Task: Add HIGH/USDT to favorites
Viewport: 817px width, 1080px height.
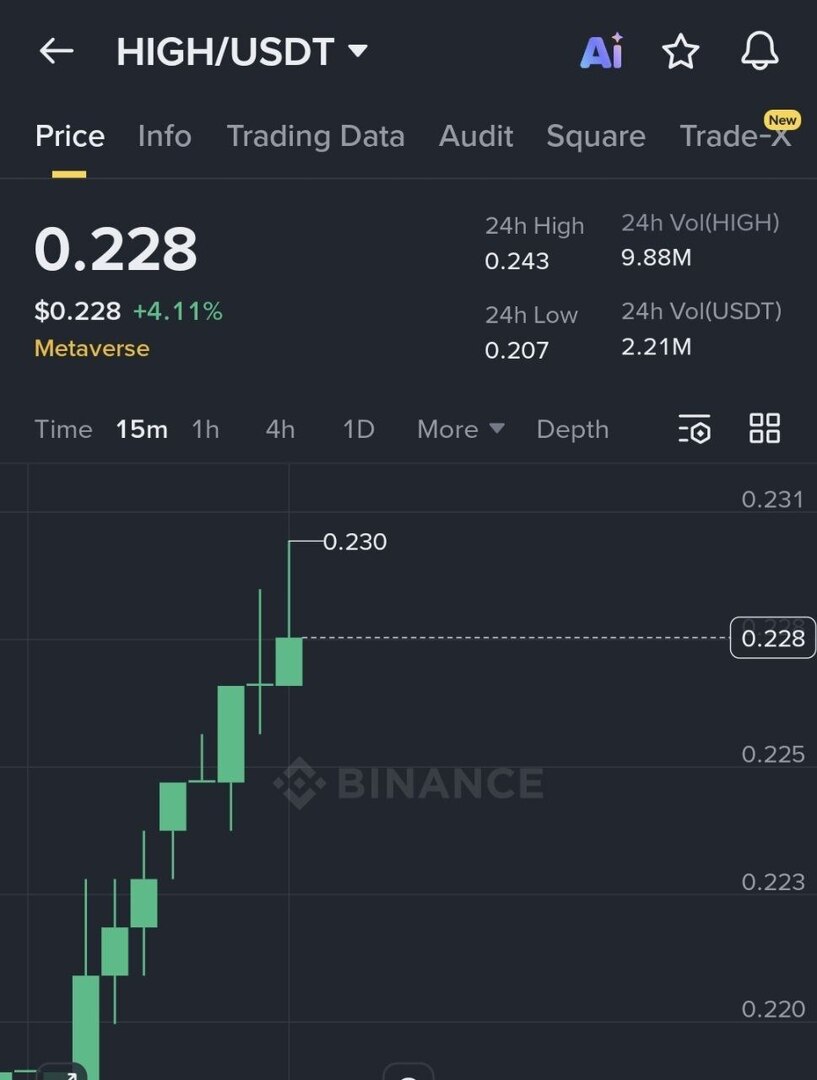Action: pos(681,52)
